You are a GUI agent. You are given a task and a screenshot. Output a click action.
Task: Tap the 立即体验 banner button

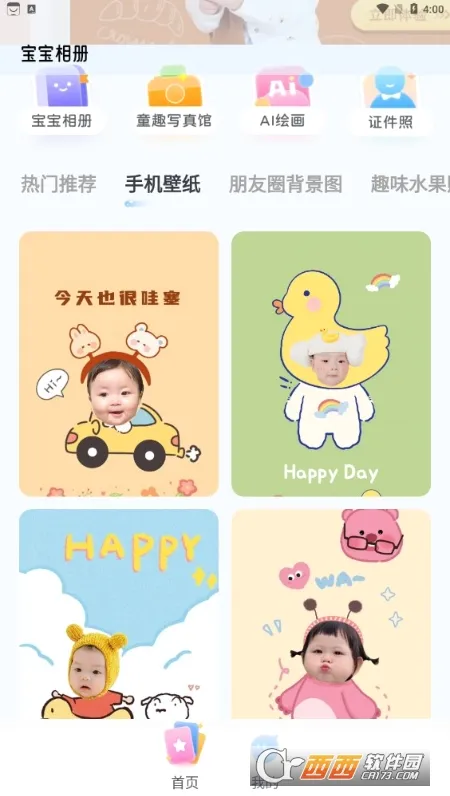[401, 14]
